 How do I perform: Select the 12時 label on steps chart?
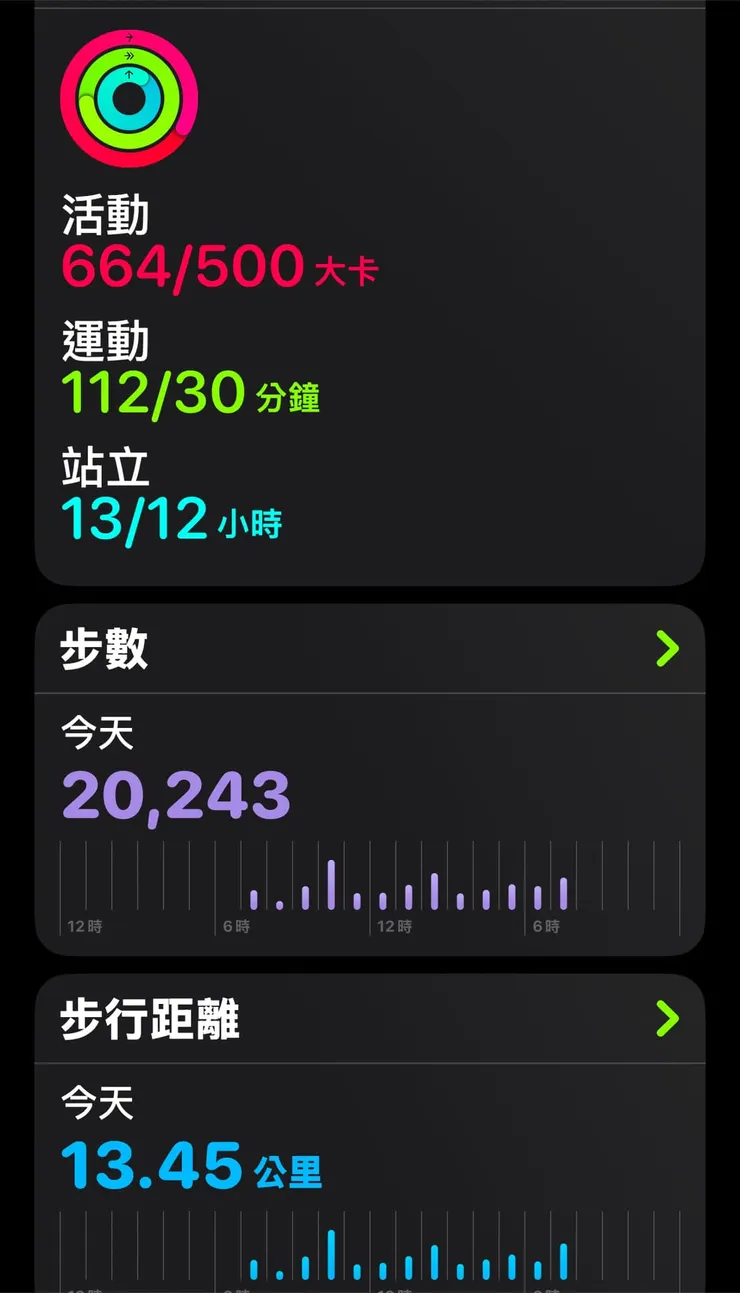pos(395,926)
